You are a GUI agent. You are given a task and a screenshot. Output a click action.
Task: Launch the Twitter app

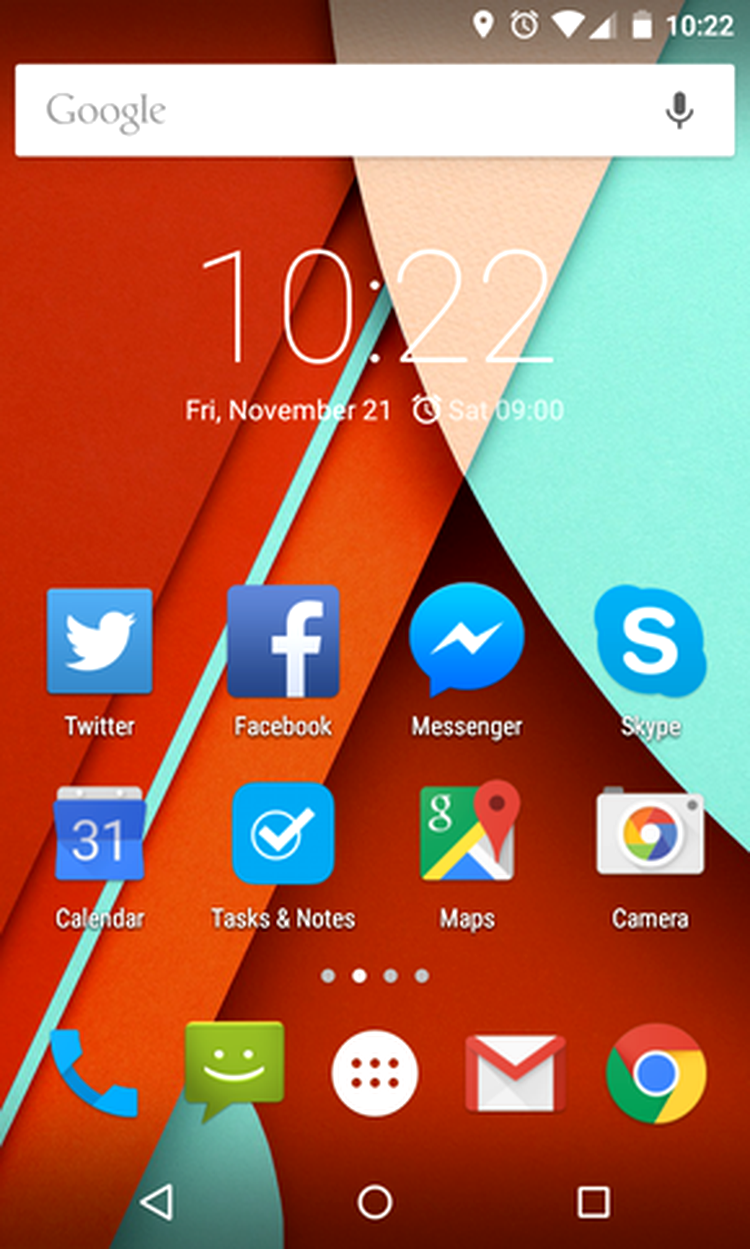[x=99, y=642]
